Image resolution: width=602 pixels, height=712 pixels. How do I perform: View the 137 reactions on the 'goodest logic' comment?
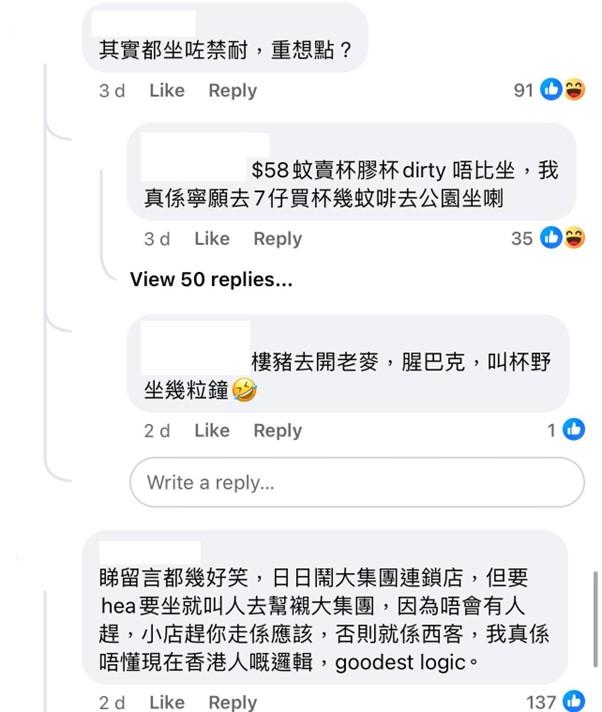pyautogui.click(x=556, y=701)
